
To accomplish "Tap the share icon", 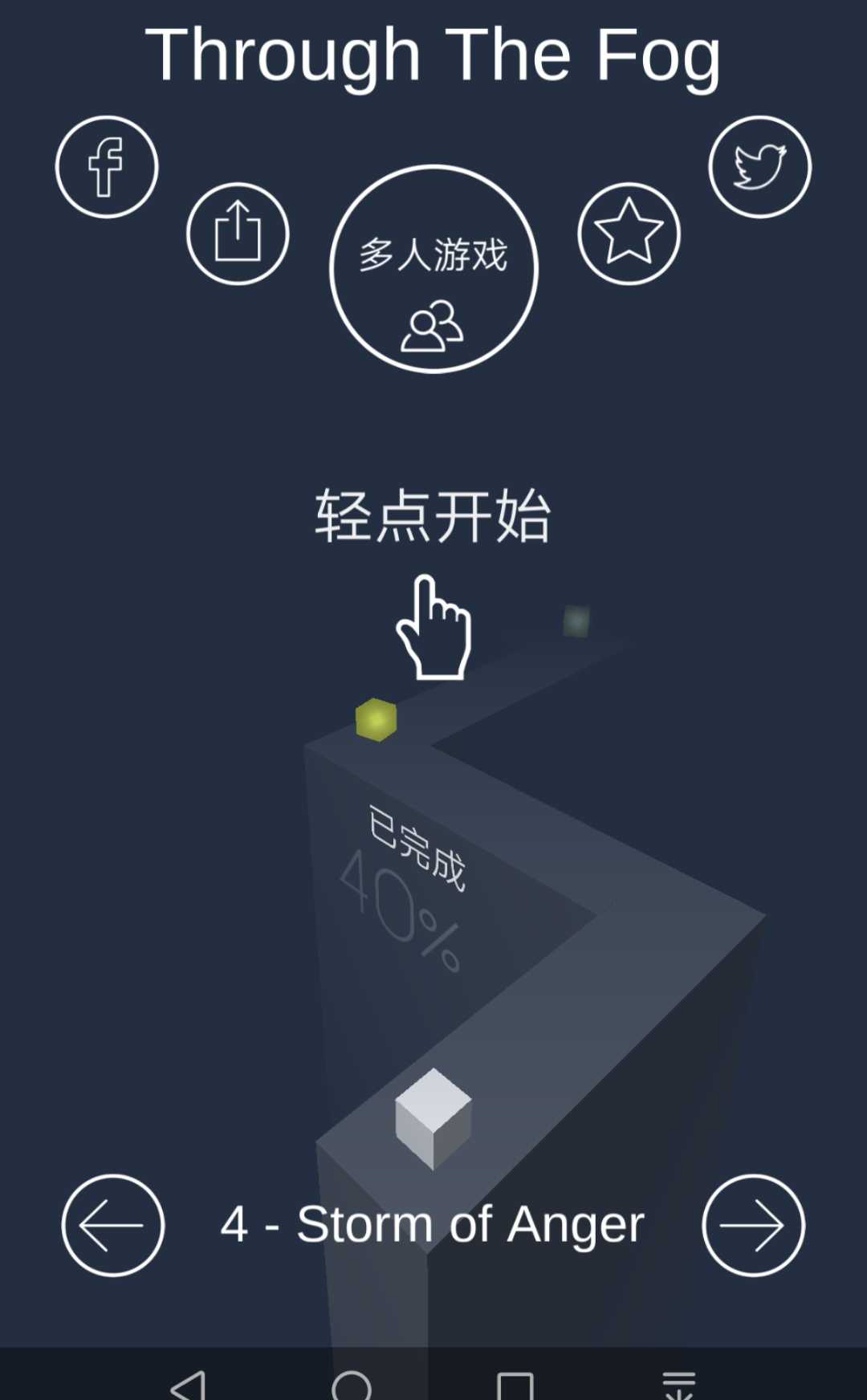I will (x=238, y=234).
